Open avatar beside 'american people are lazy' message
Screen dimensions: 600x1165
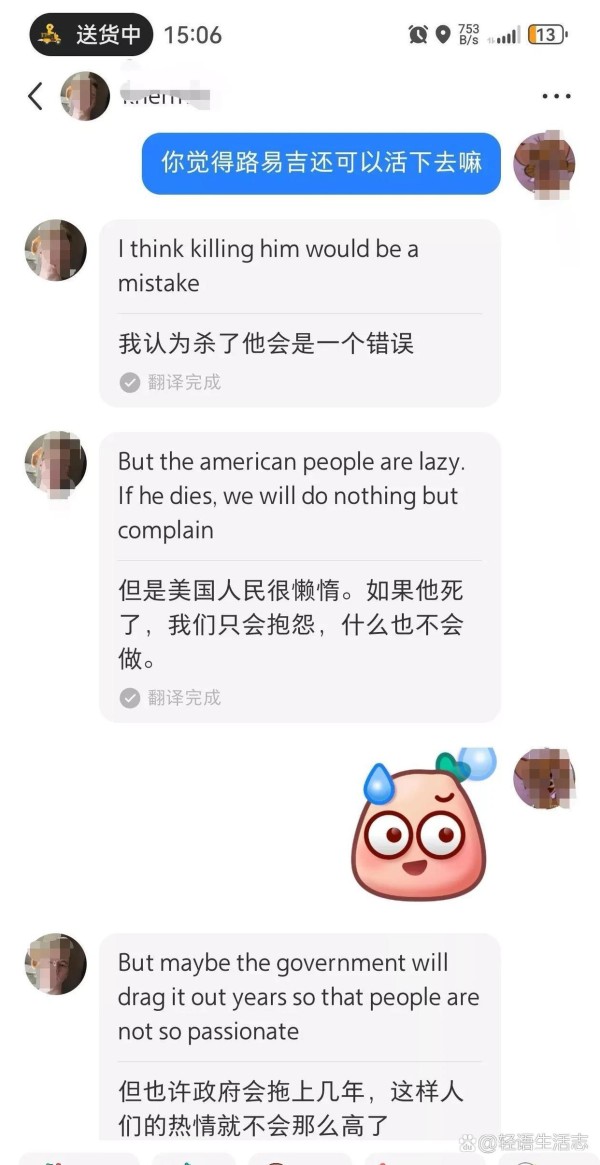55,463
